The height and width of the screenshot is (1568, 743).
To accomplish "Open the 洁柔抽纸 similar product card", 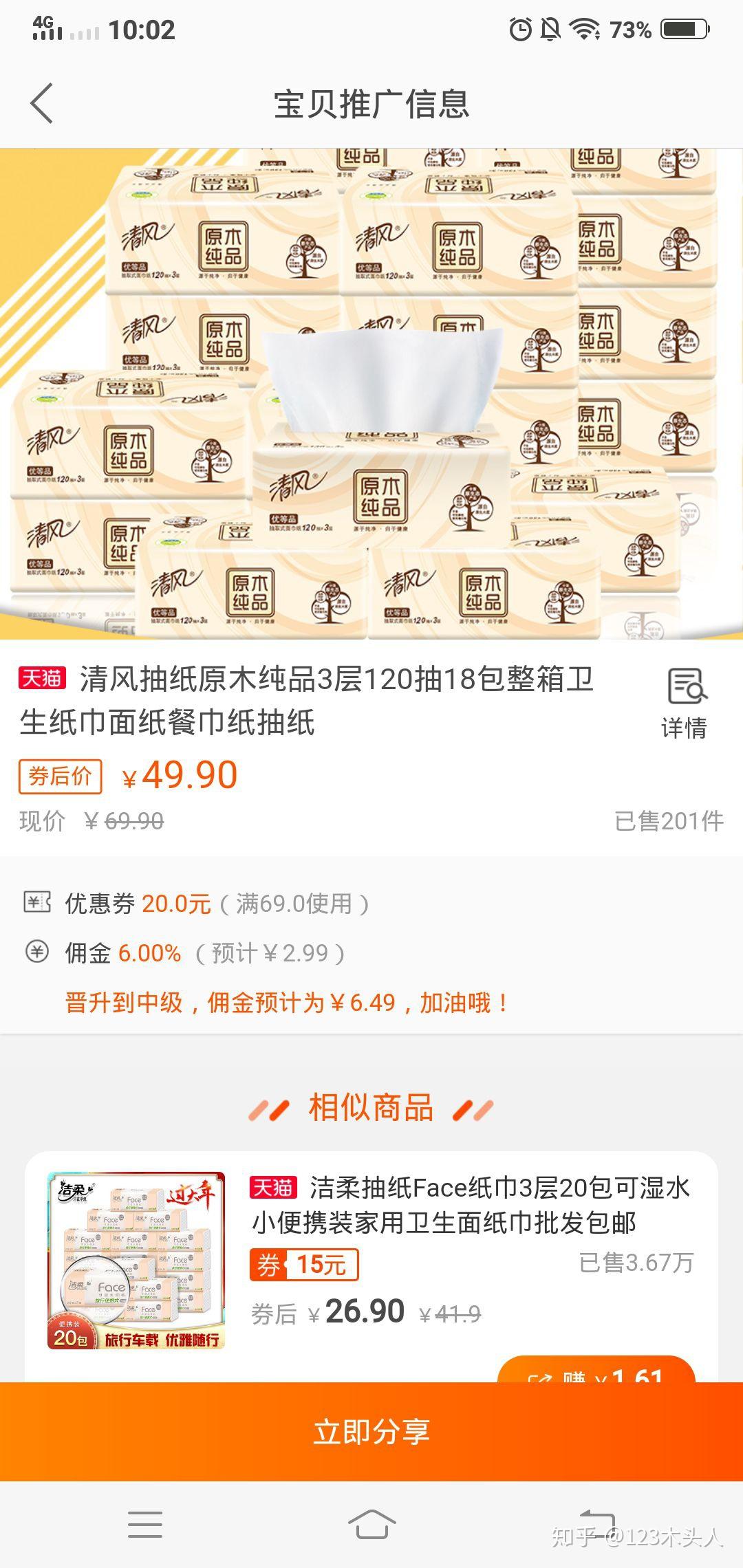I will 371,1267.
